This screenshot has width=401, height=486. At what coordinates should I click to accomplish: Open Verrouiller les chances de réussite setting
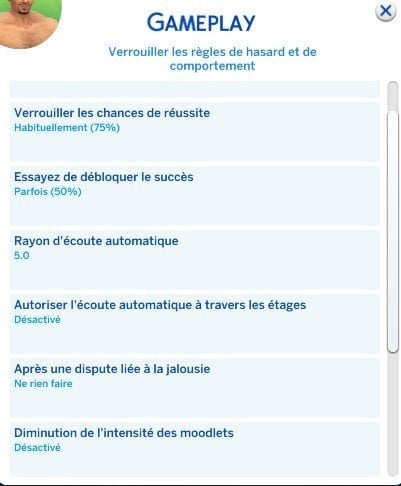click(x=195, y=132)
